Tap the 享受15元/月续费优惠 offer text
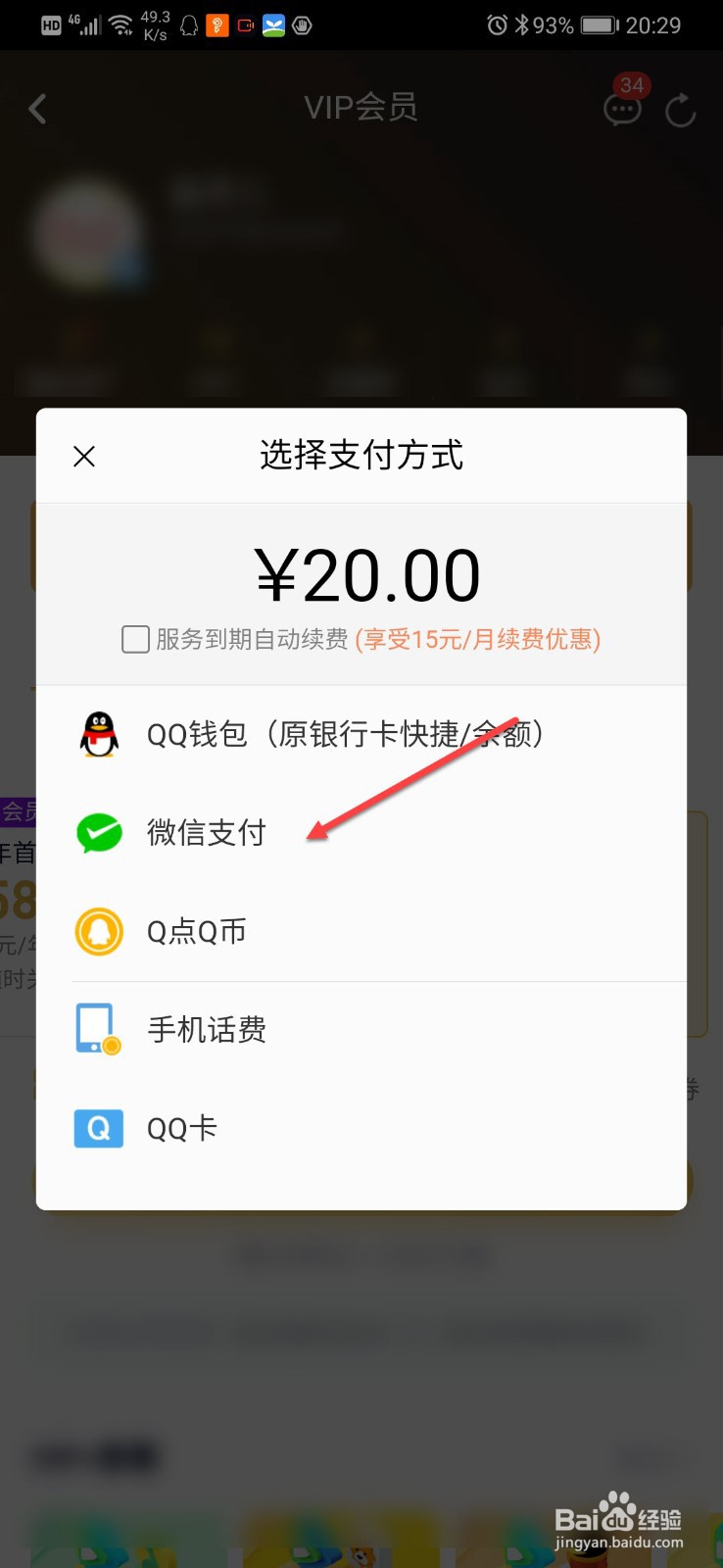 pos(479,639)
